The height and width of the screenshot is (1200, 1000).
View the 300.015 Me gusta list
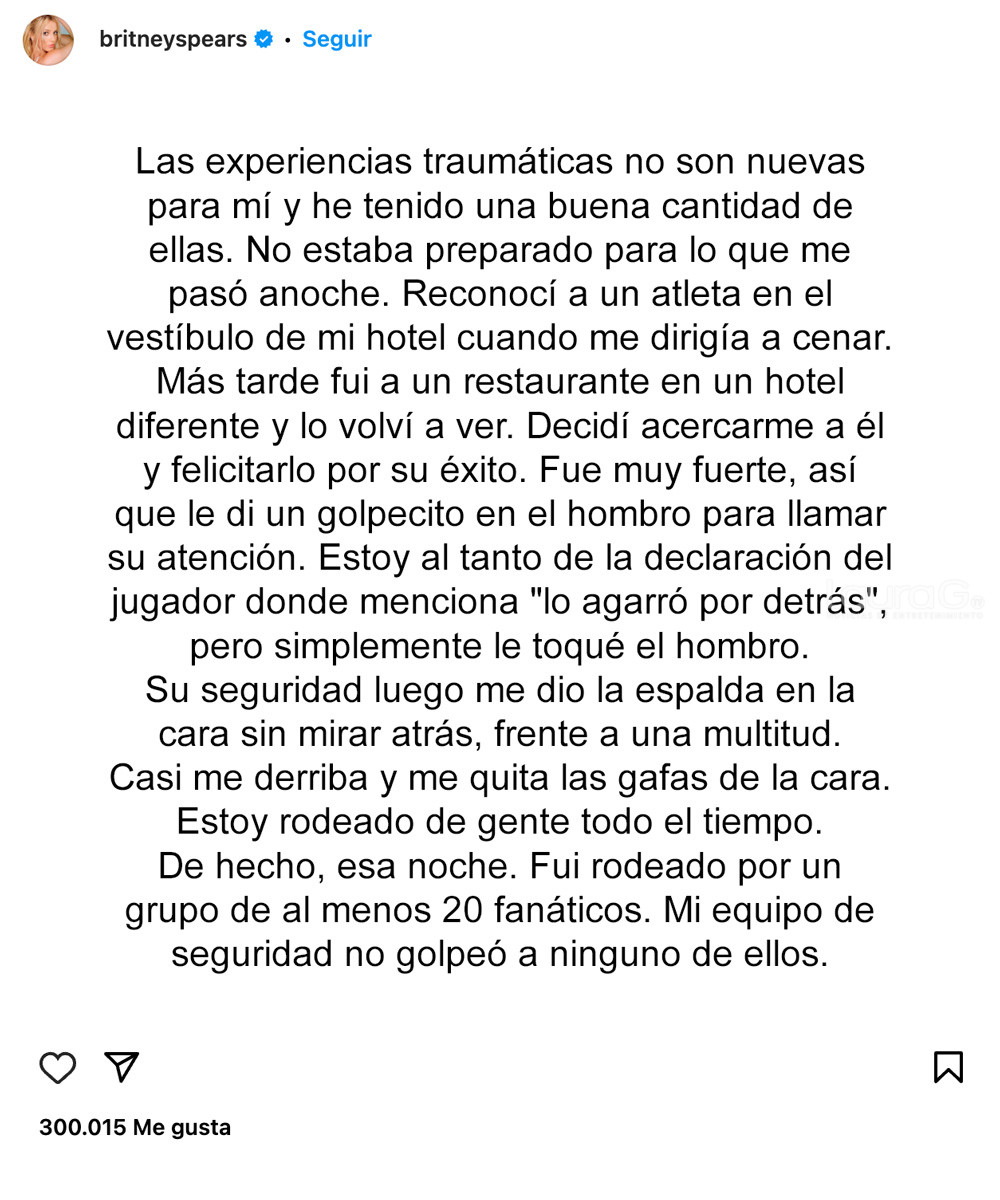[x=135, y=1128]
